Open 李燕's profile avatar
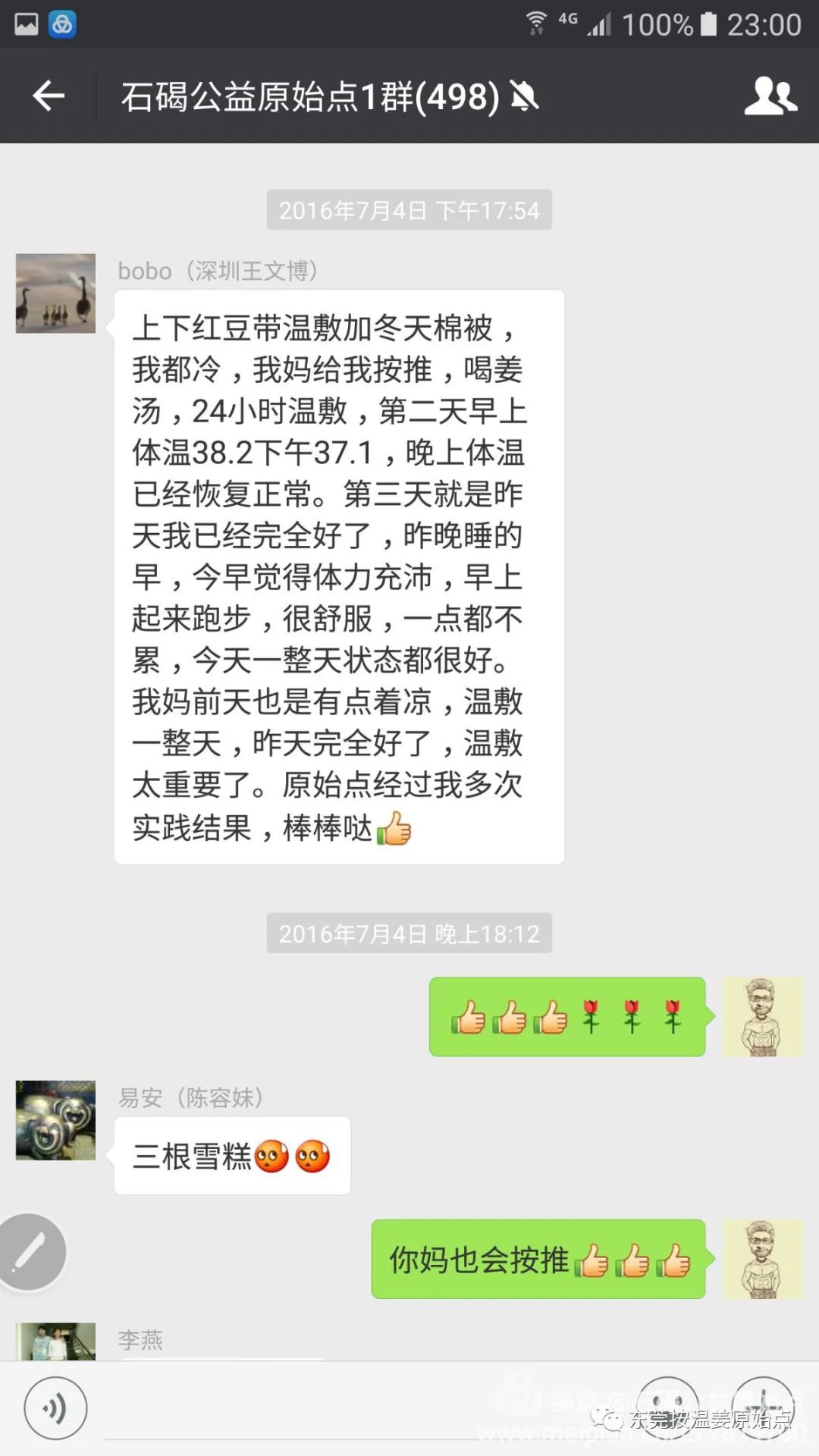This screenshot has width=819, height=1456. tap(55, 1341)
